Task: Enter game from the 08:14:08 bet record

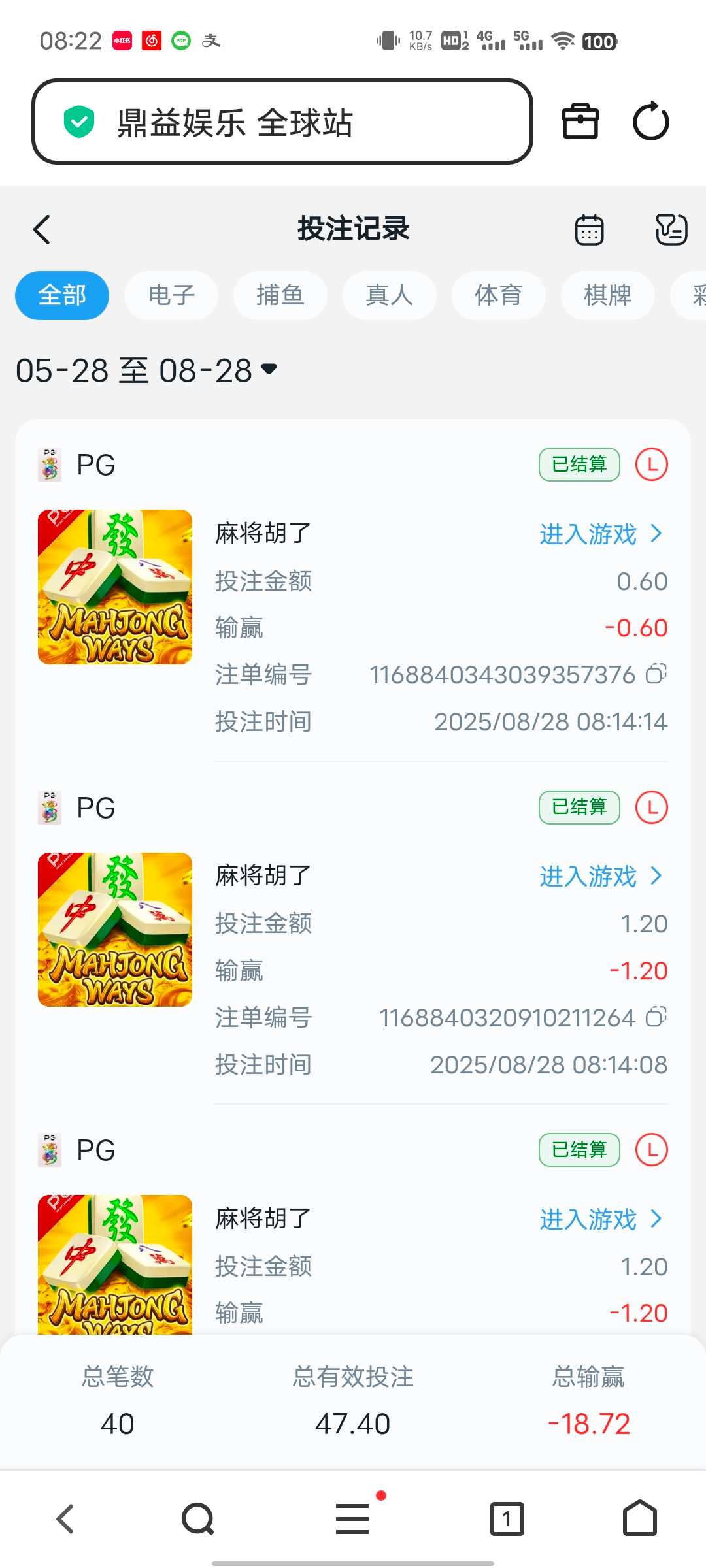Action: [x=600, y=876]
